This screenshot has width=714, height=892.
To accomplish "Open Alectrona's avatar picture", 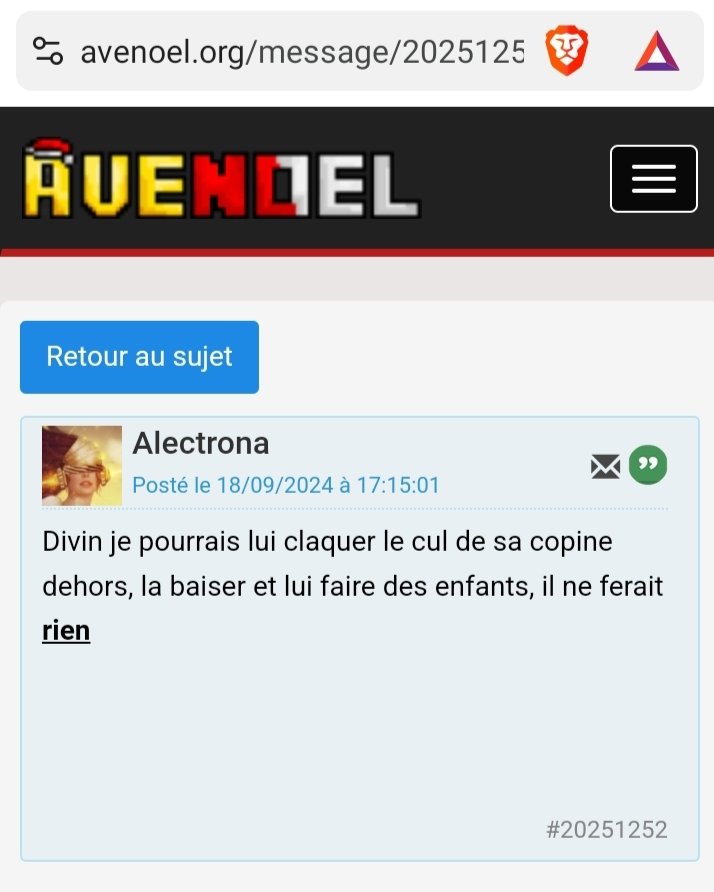I will [x=82, y=465].
